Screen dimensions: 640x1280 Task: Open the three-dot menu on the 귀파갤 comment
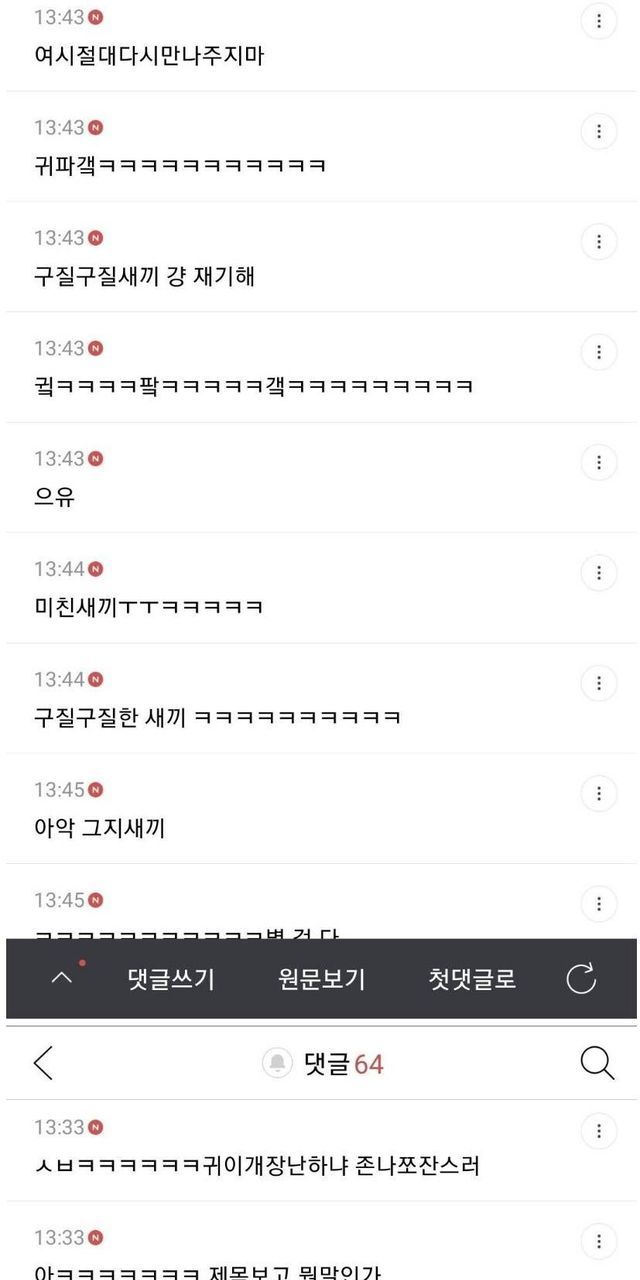598,131
